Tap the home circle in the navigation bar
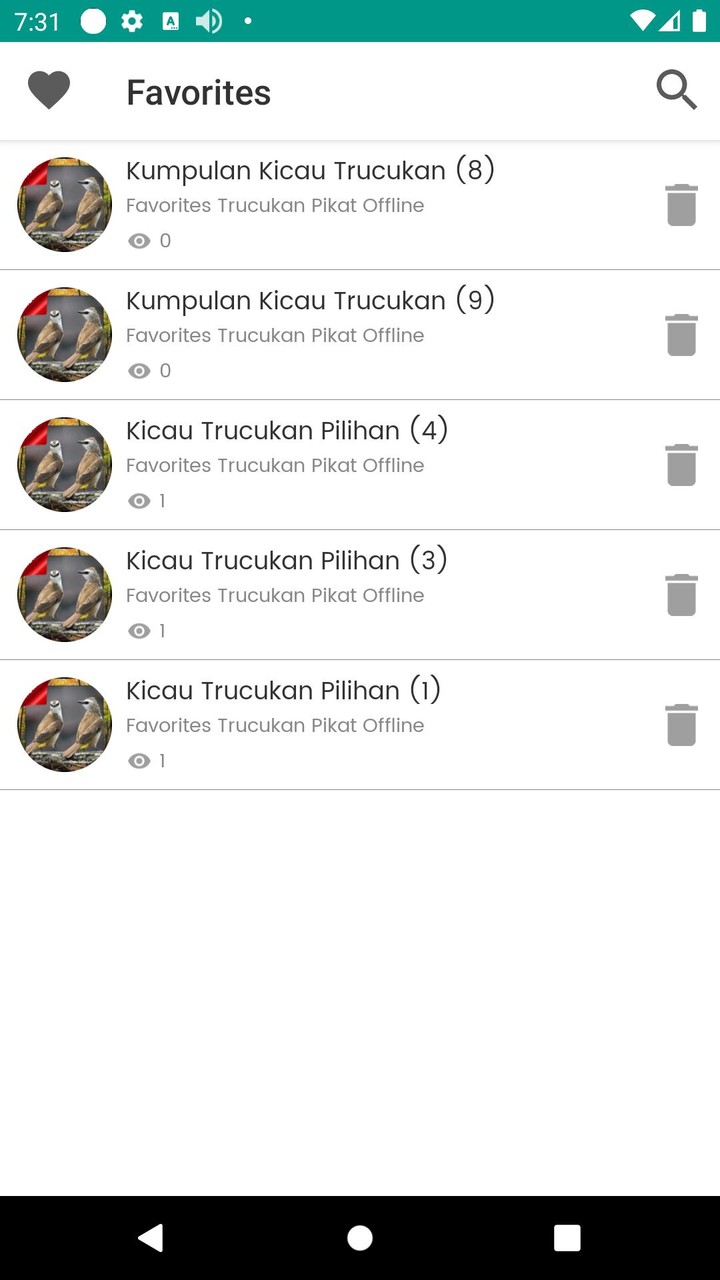Image resolution: width=720 pixels, height=1280 pixels. [x=360, y=1238]
